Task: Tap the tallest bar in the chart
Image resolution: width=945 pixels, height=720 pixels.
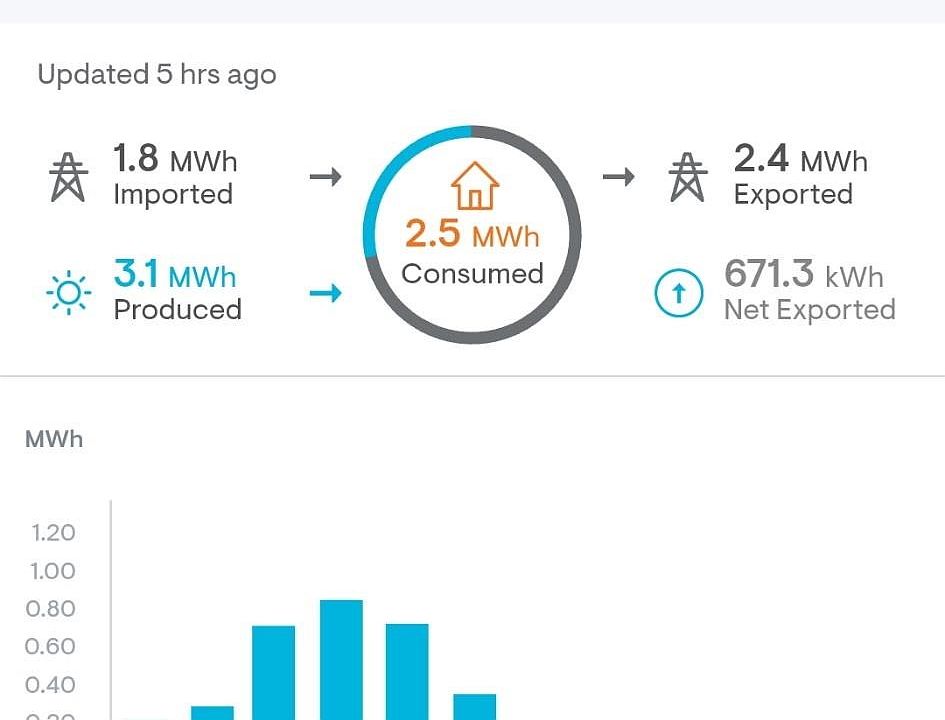Action: (341, 658)
